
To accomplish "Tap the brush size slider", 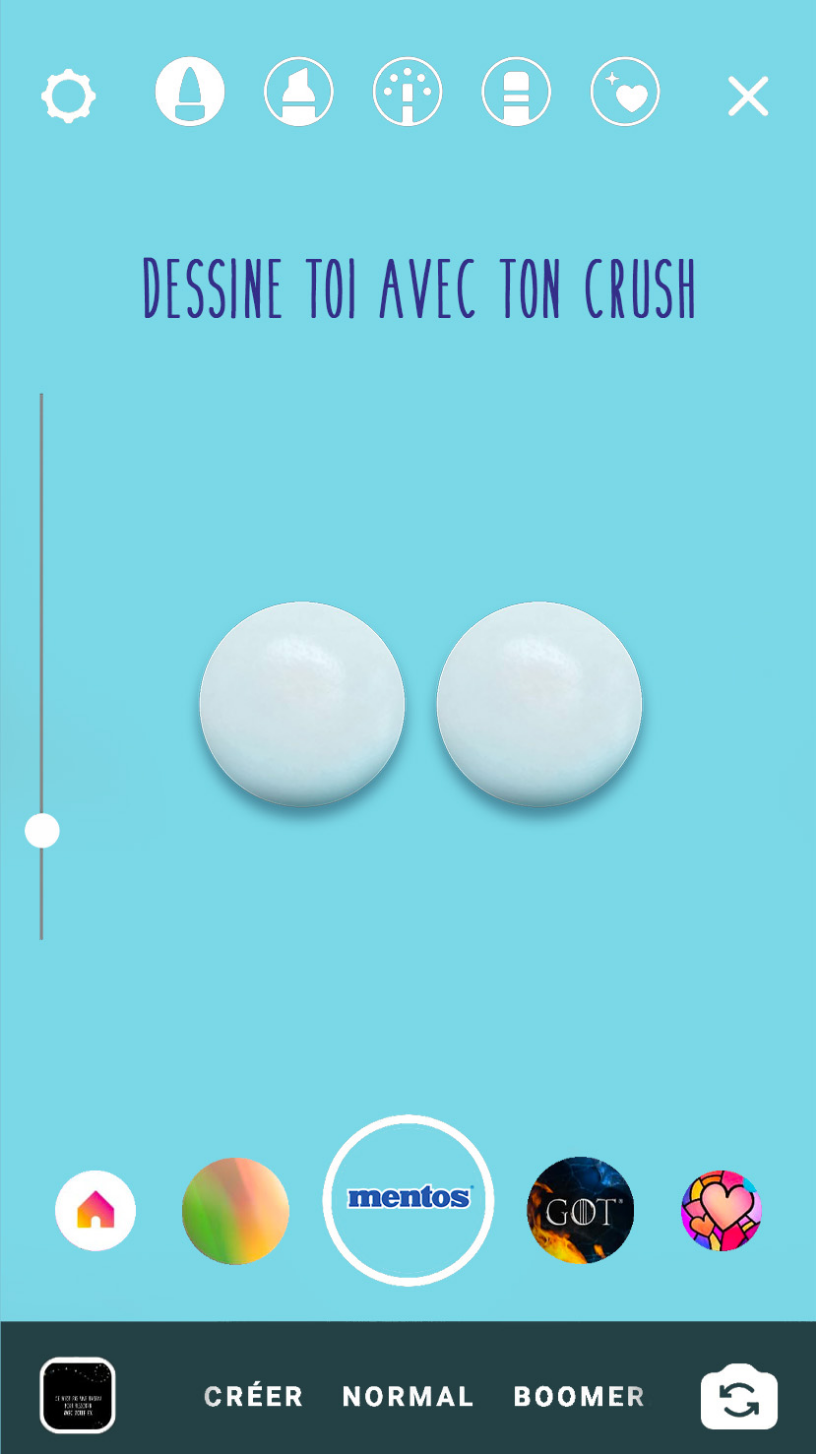I will pyautogui.click(x=42, y=831).
